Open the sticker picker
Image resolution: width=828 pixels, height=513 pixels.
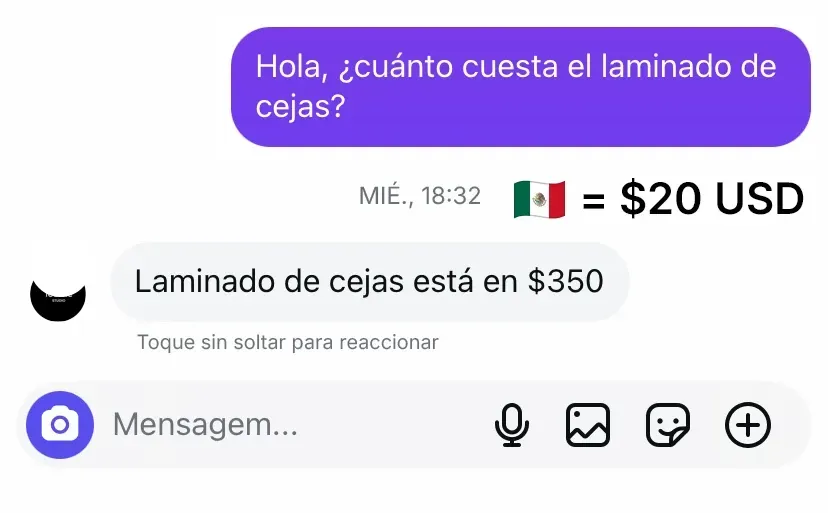click(x=668, y=425)
